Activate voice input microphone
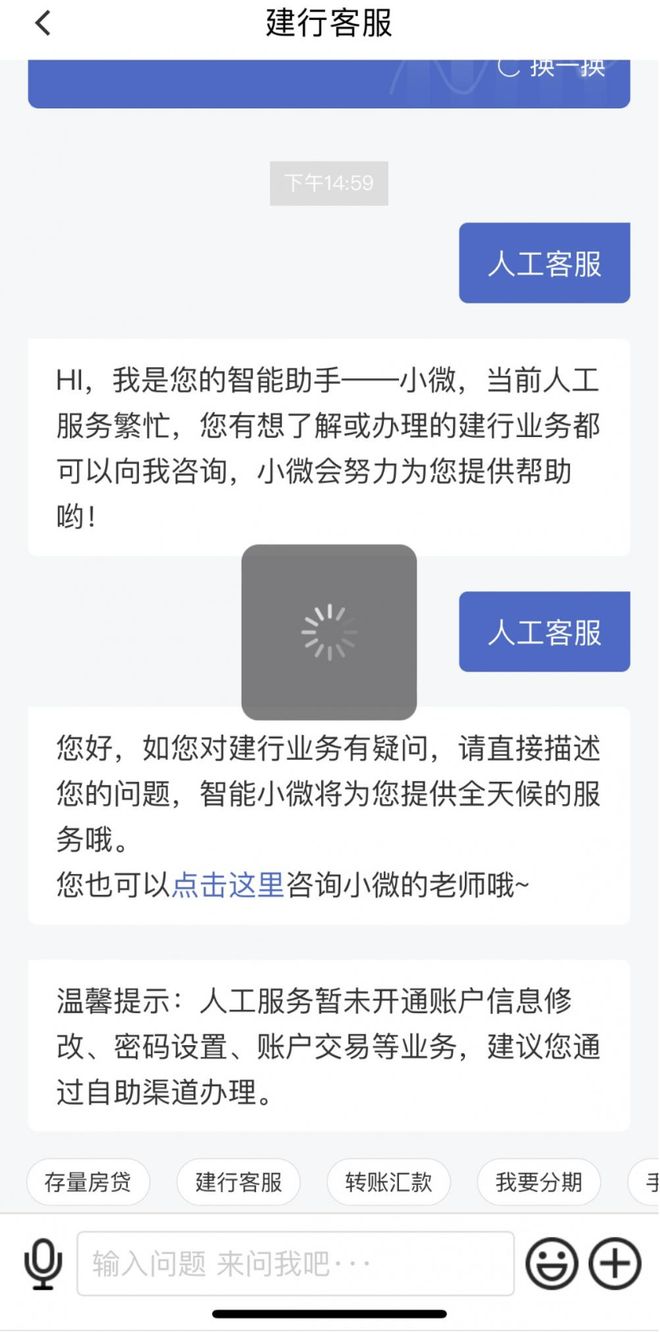This screenshot has width=660, height=1332. coord(42,1265)
